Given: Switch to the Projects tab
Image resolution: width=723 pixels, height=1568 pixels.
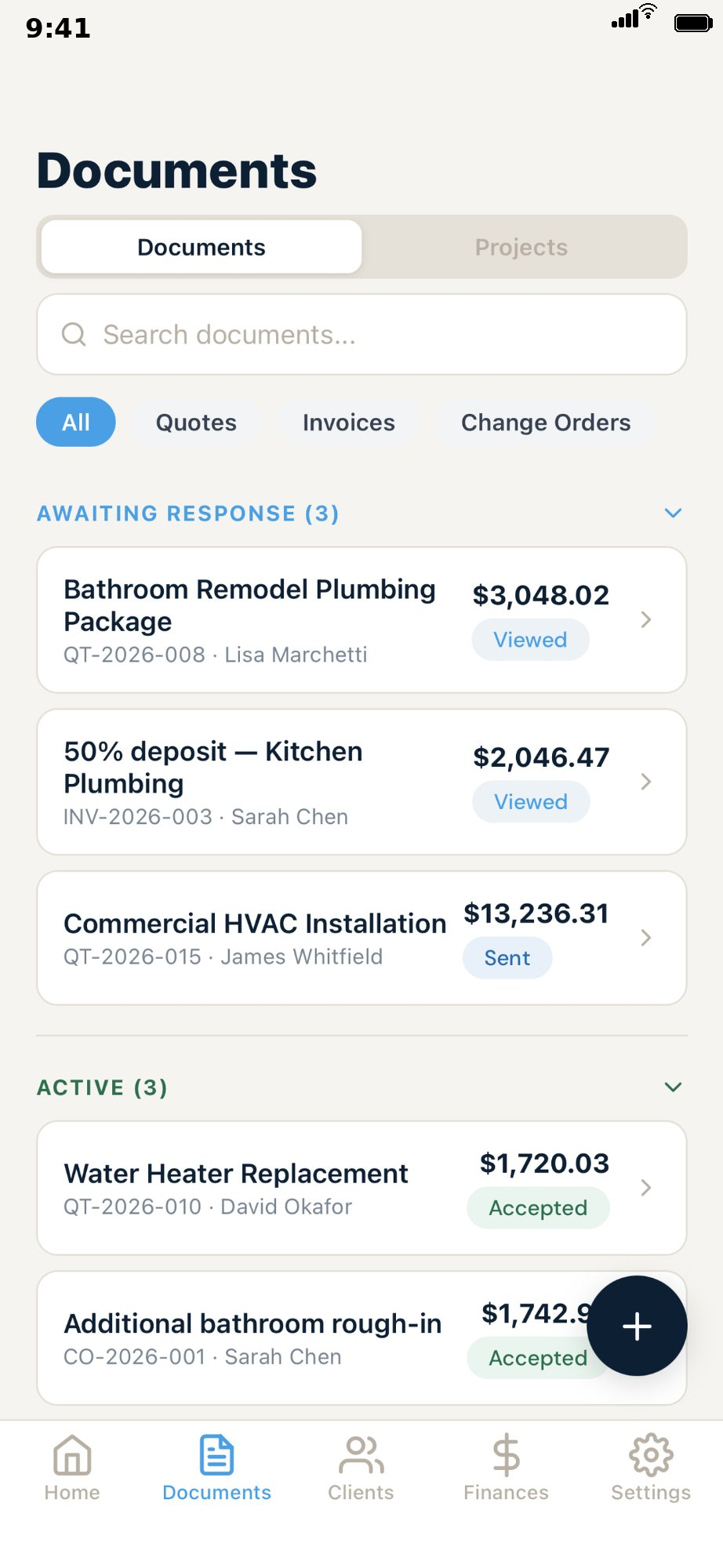Looking at the screenshot, I should (x=521, y=247).
